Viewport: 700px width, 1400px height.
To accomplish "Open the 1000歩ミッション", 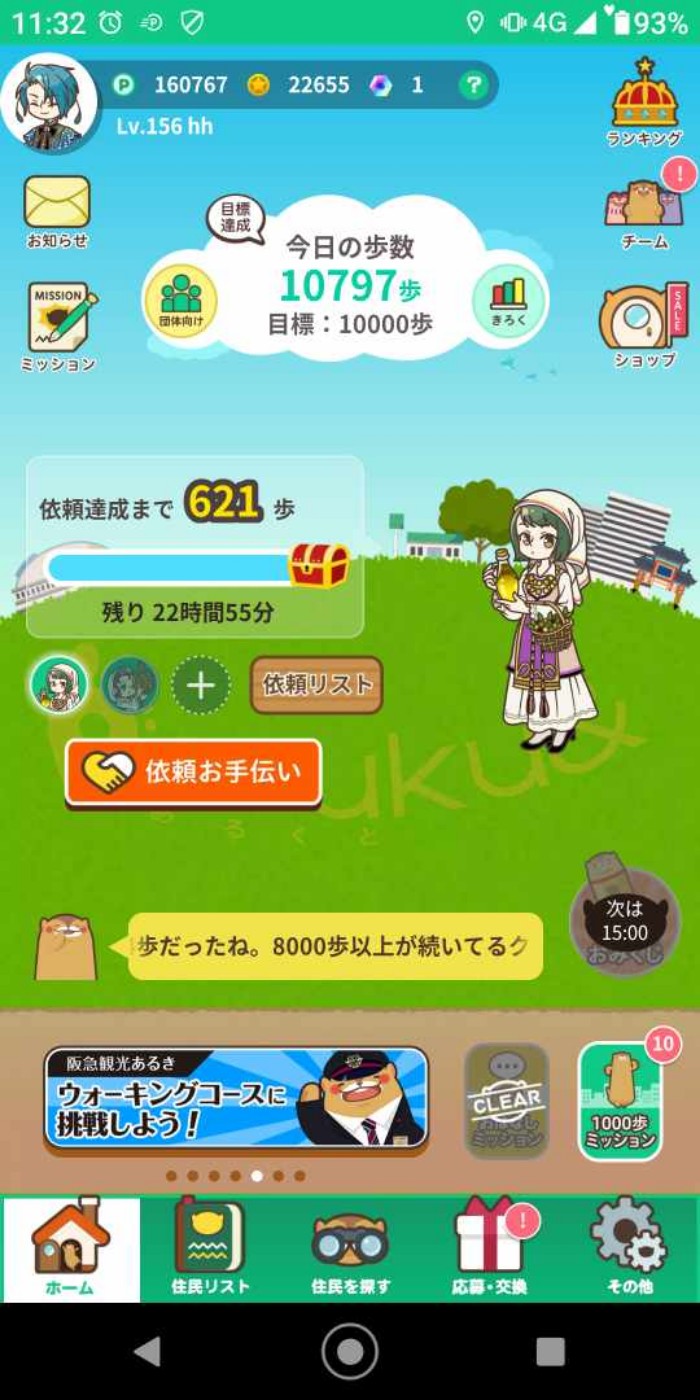I will [620, 1102].
